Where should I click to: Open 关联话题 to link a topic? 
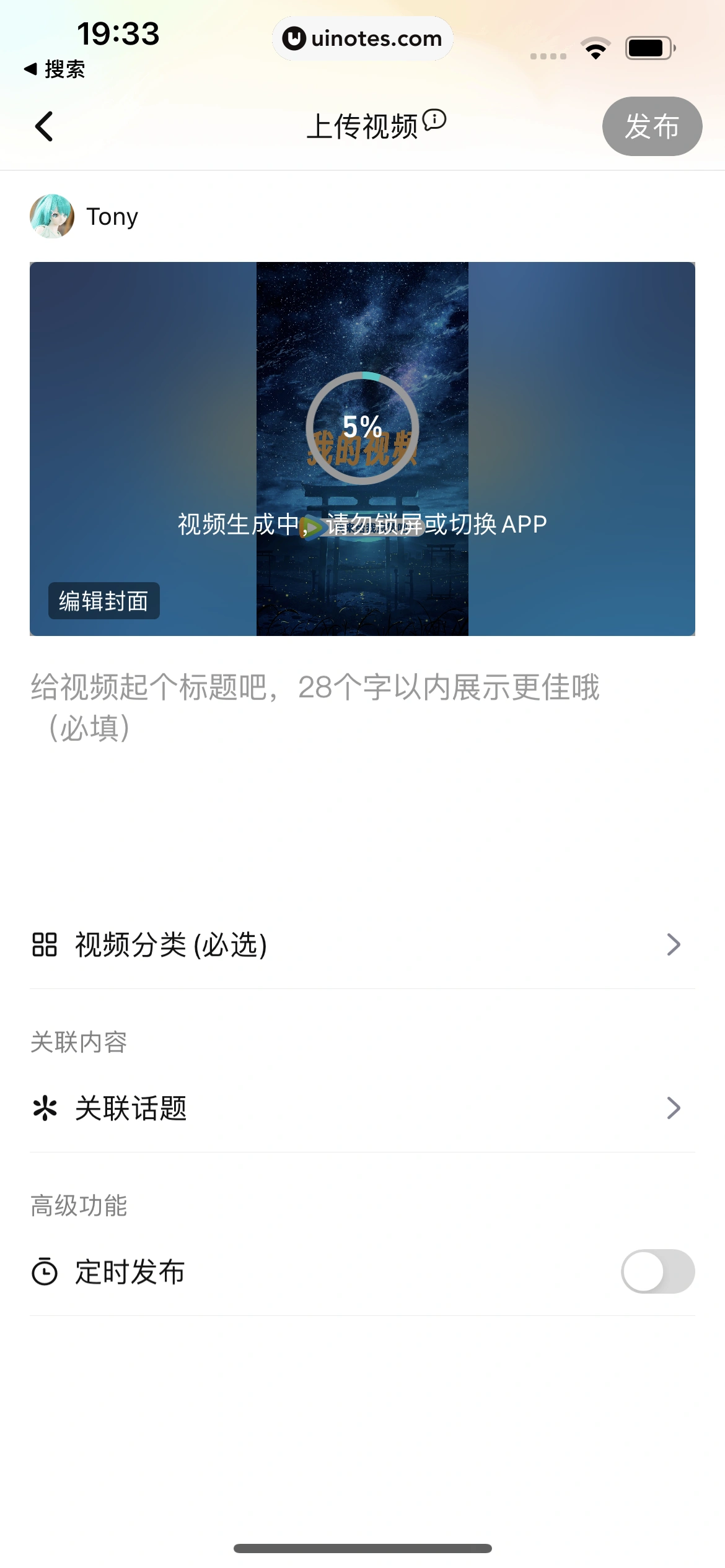click(362, 1108)
